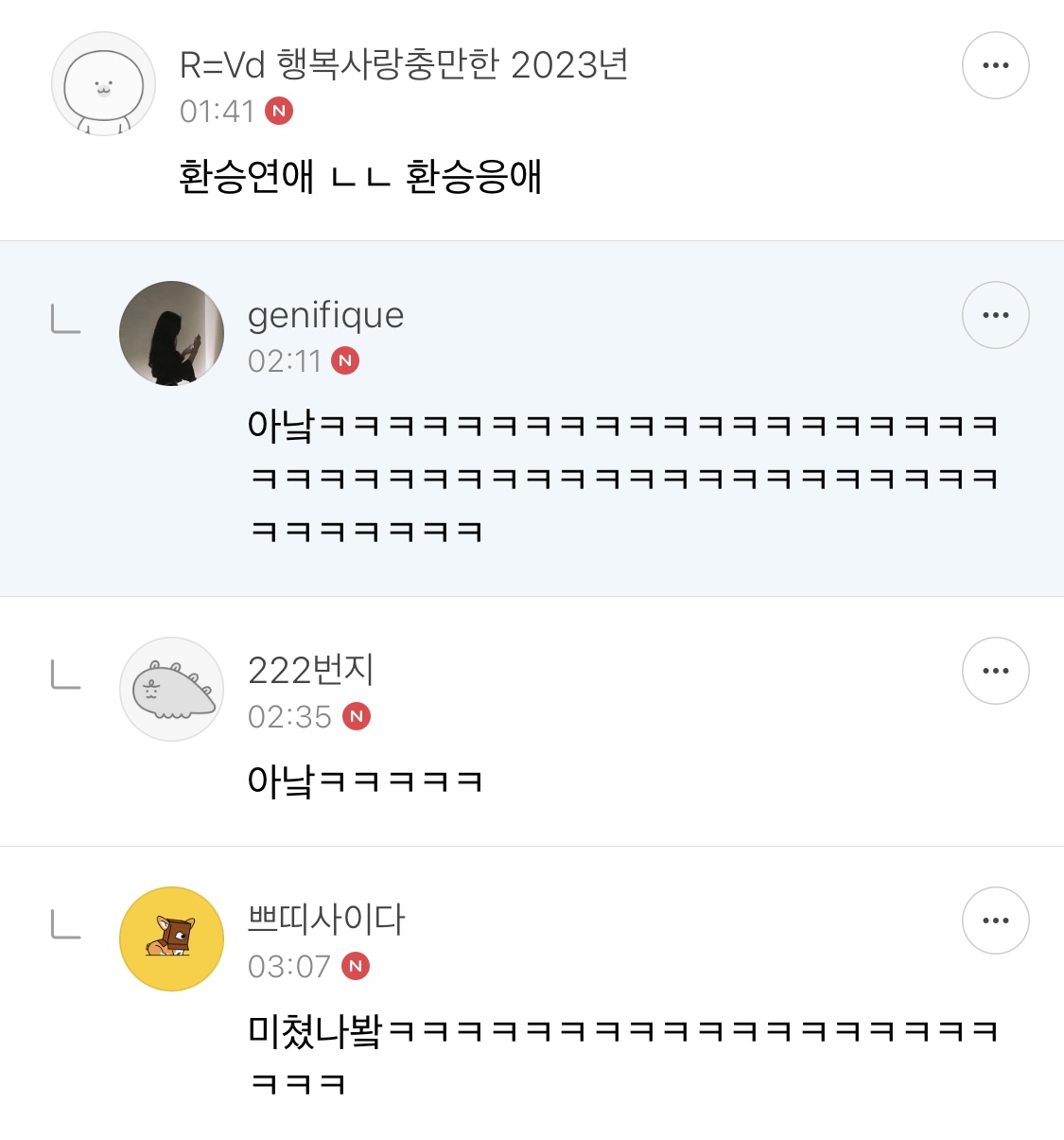1064x1140 pixels.
Task: Open more options on 222번지's reply
Action: pos(995,670)
